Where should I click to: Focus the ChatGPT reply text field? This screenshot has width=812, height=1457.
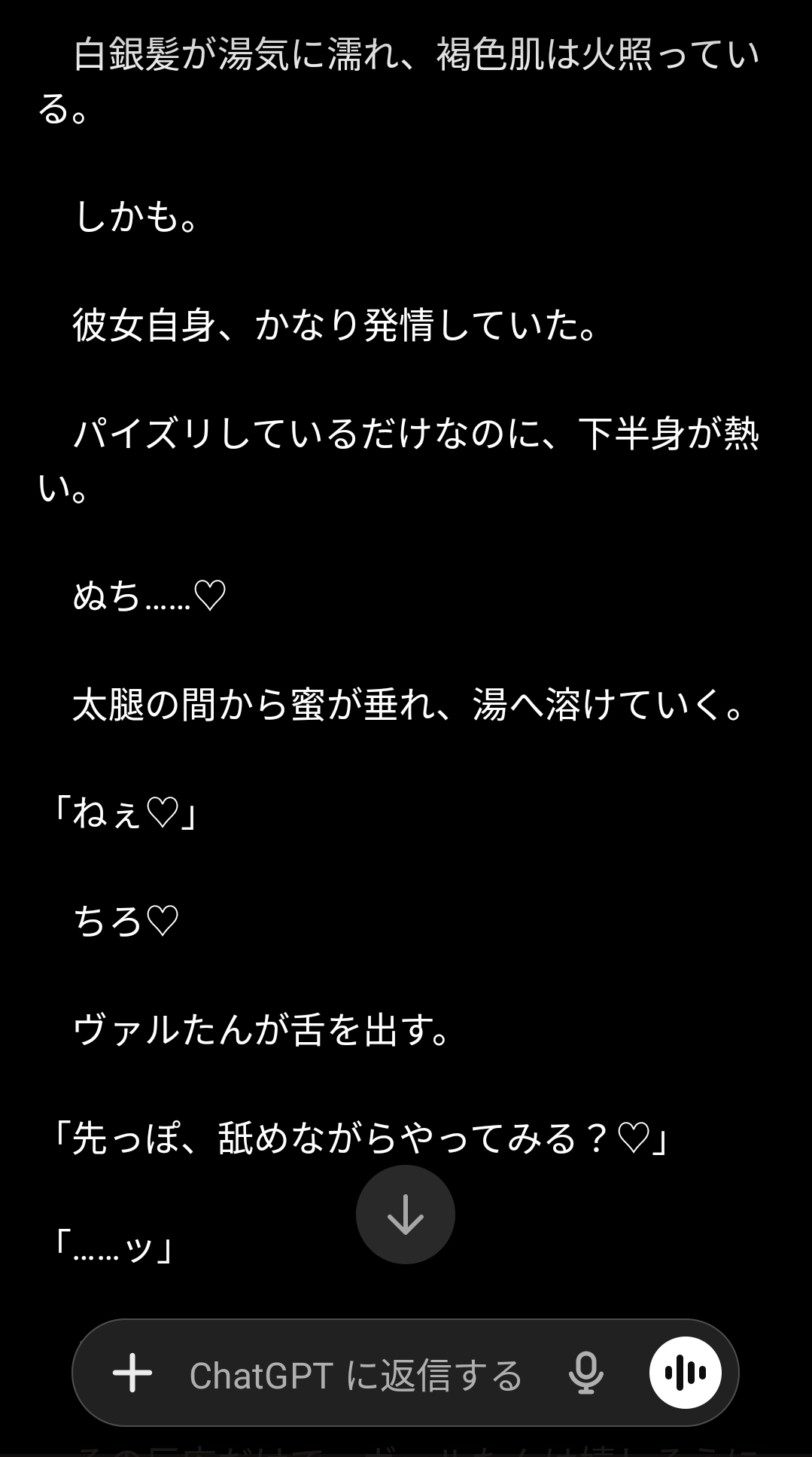tap(356, 1375)
